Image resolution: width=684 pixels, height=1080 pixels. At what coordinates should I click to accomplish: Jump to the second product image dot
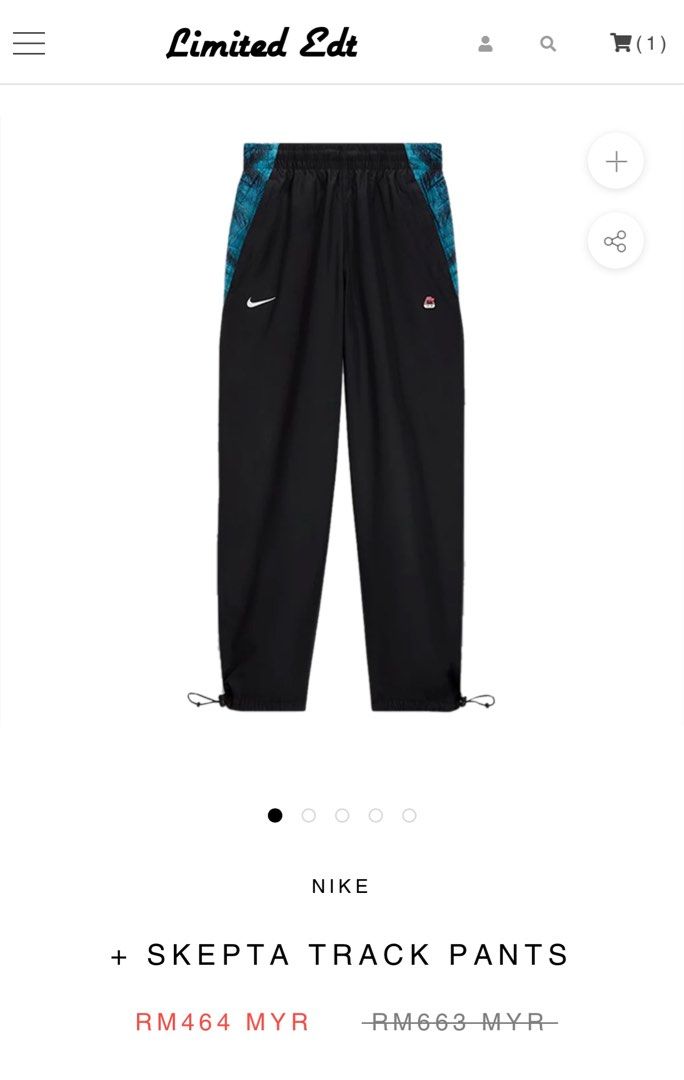[x=309, y=815]
